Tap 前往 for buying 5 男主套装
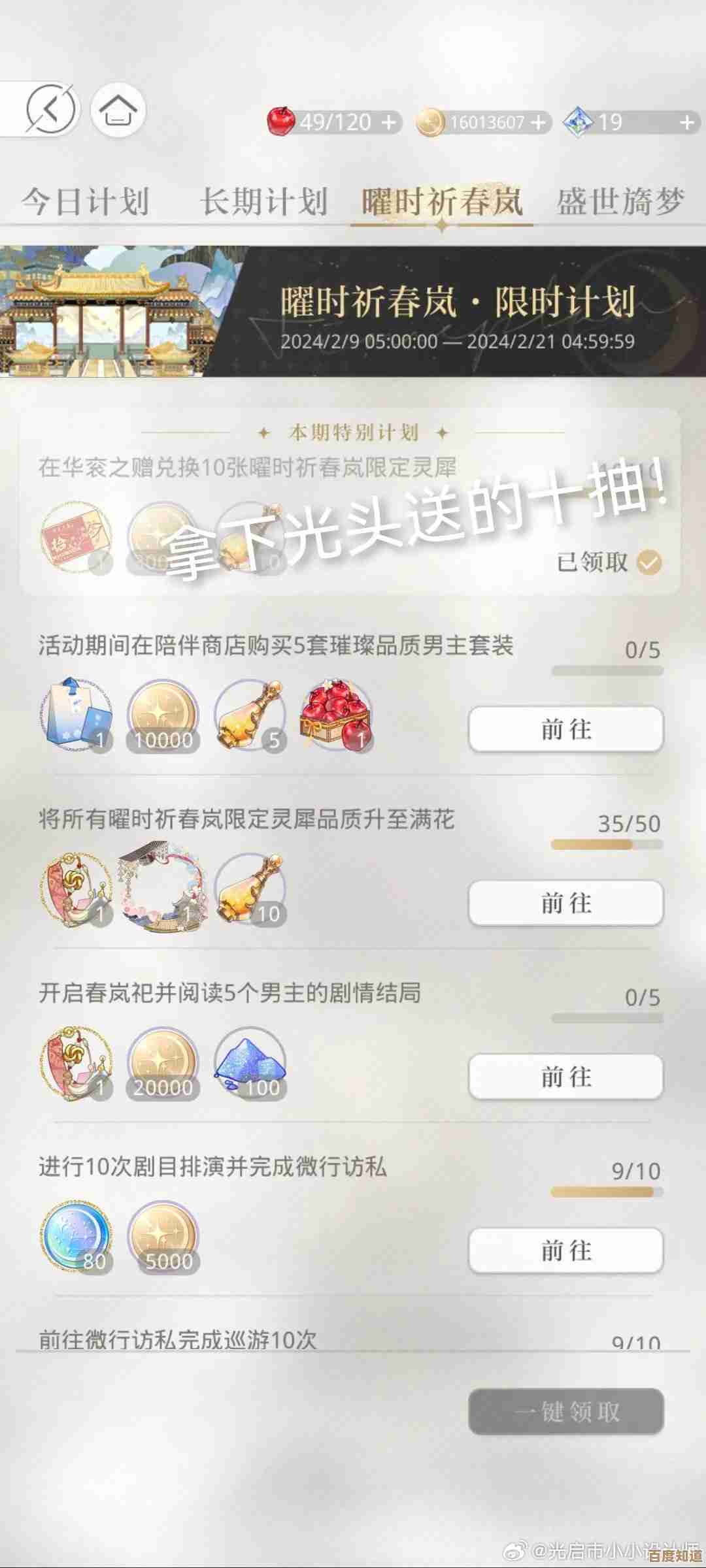This screenshot has height=1568, width=706. click(x=566, y=729)
